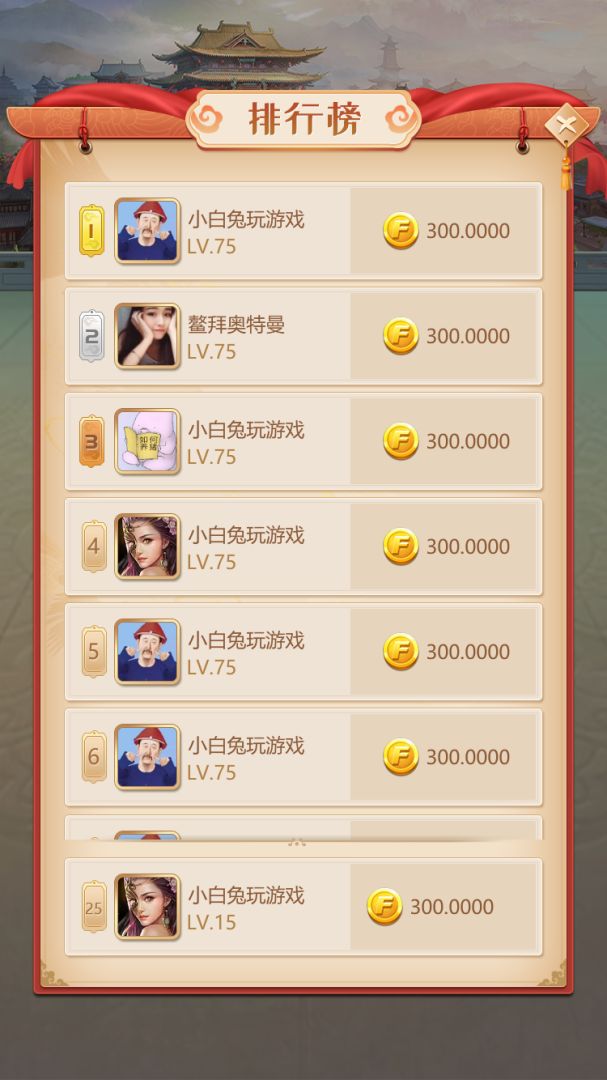
Task: Open 鳌拜奥特曼's ranking entry
Action: coord(303,336)
